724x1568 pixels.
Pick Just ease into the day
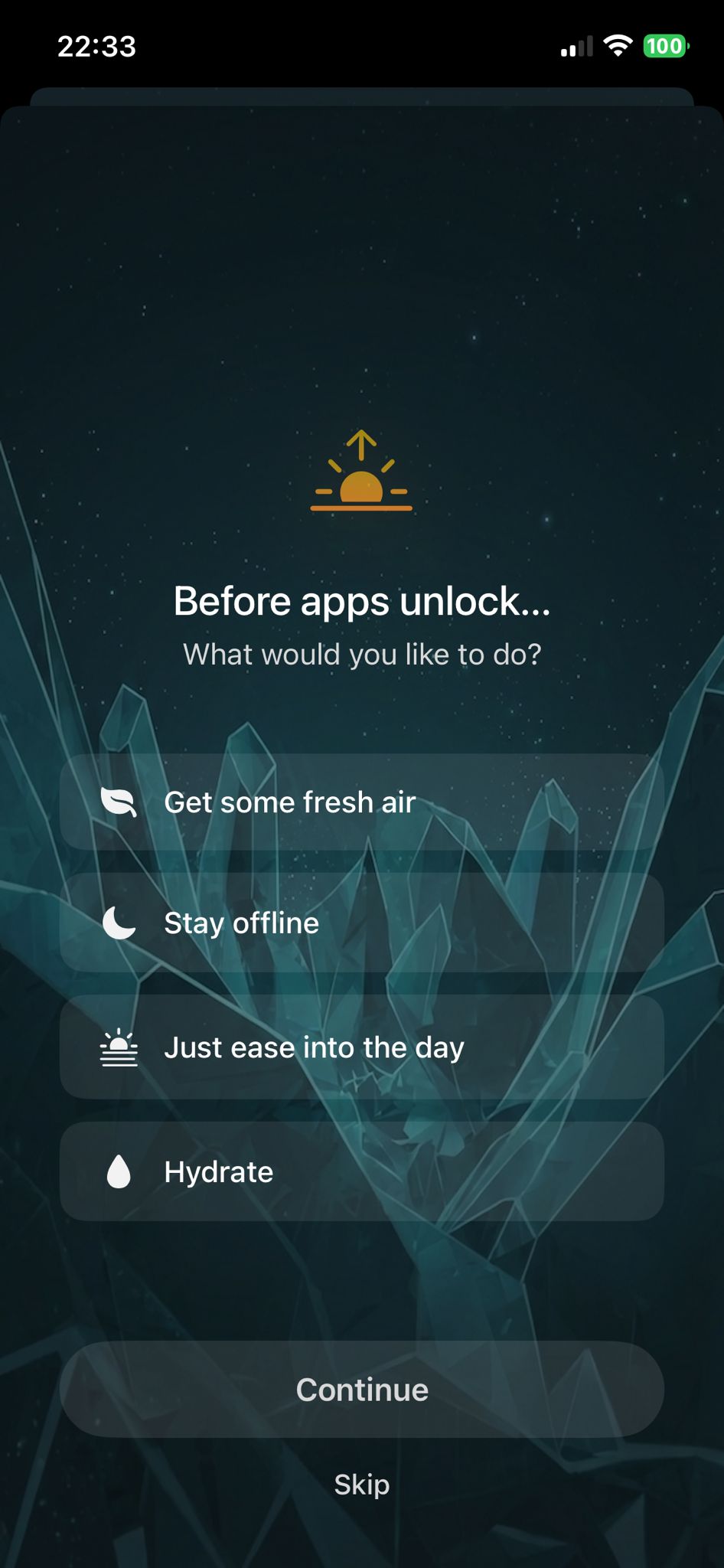pos(361,1047)
